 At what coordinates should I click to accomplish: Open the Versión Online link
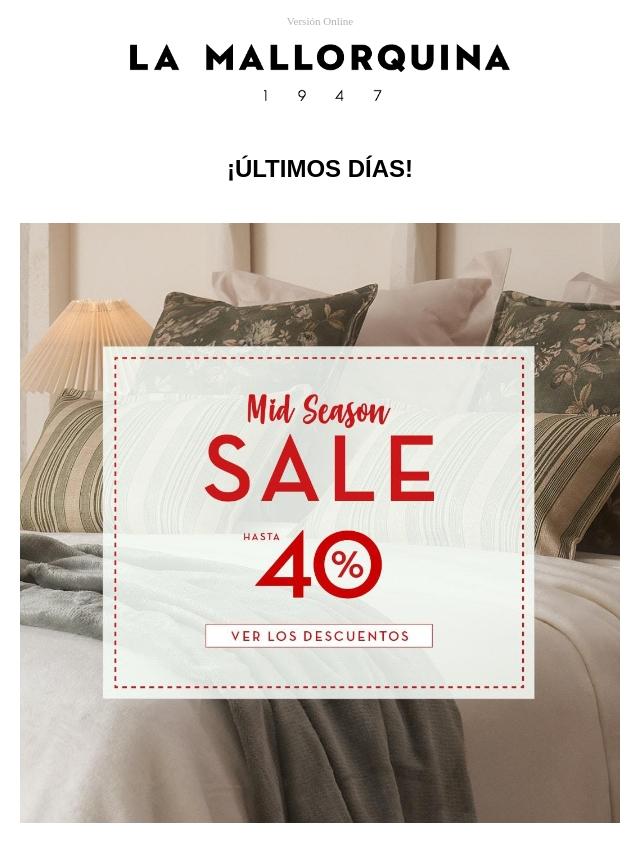coord(320,21)
